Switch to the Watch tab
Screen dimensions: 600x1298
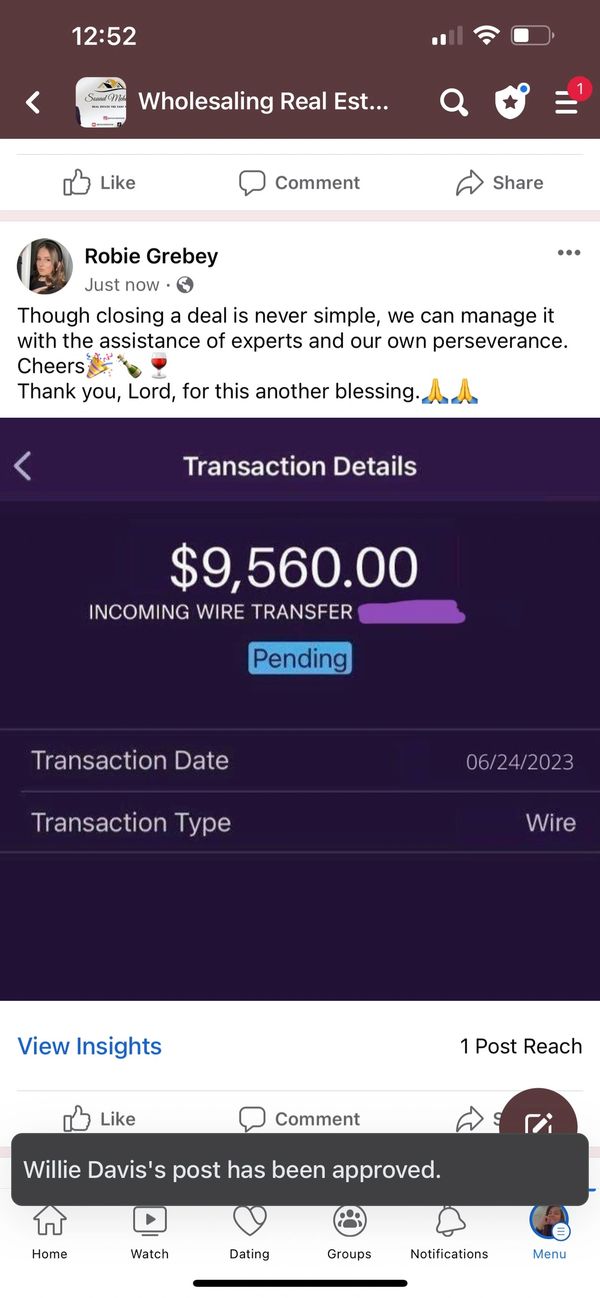[150, 1232]
